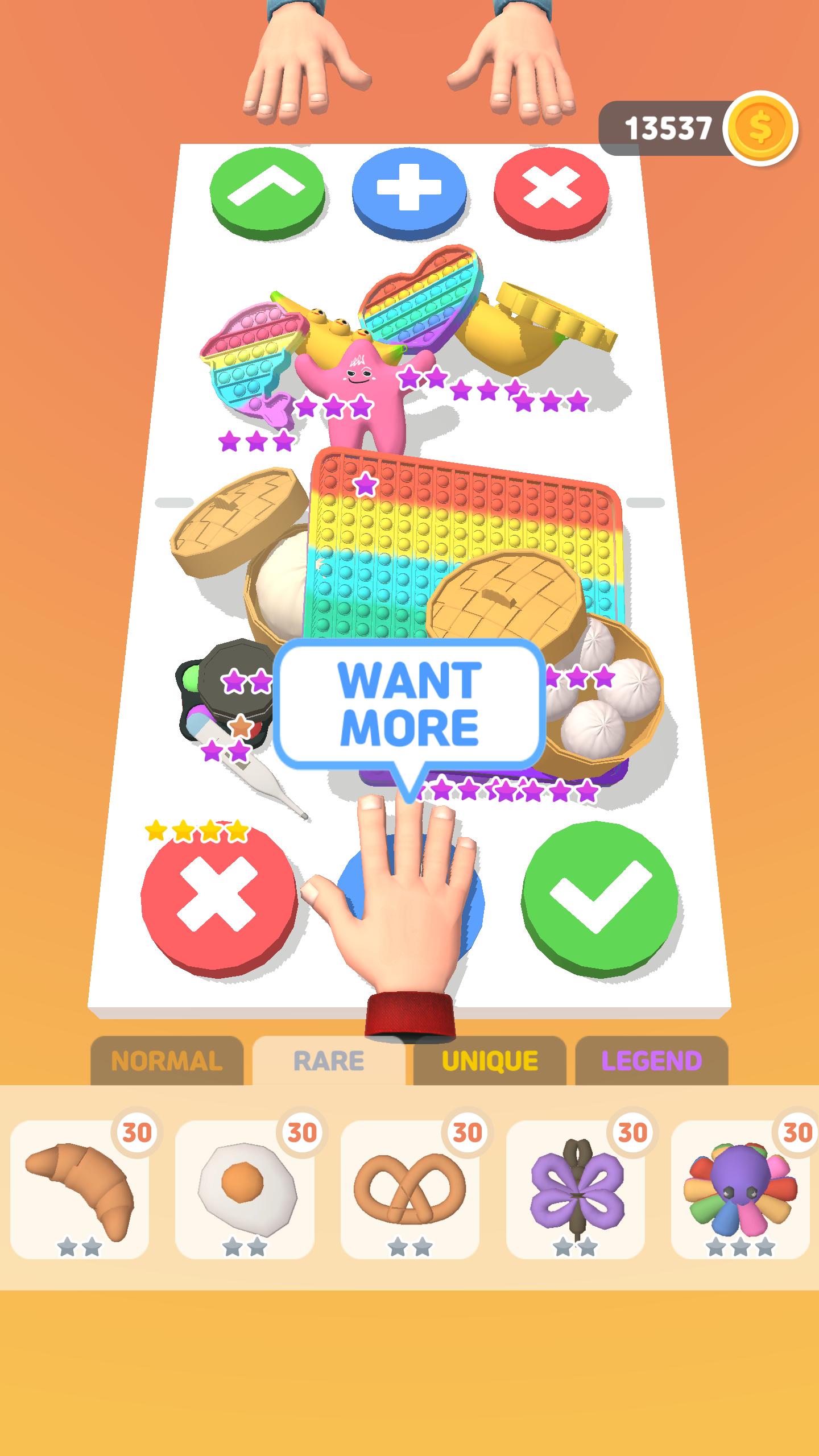Screen dimensions: 819x1456
Task: Switch to the Unique tab
Action: coord(490,1061)
